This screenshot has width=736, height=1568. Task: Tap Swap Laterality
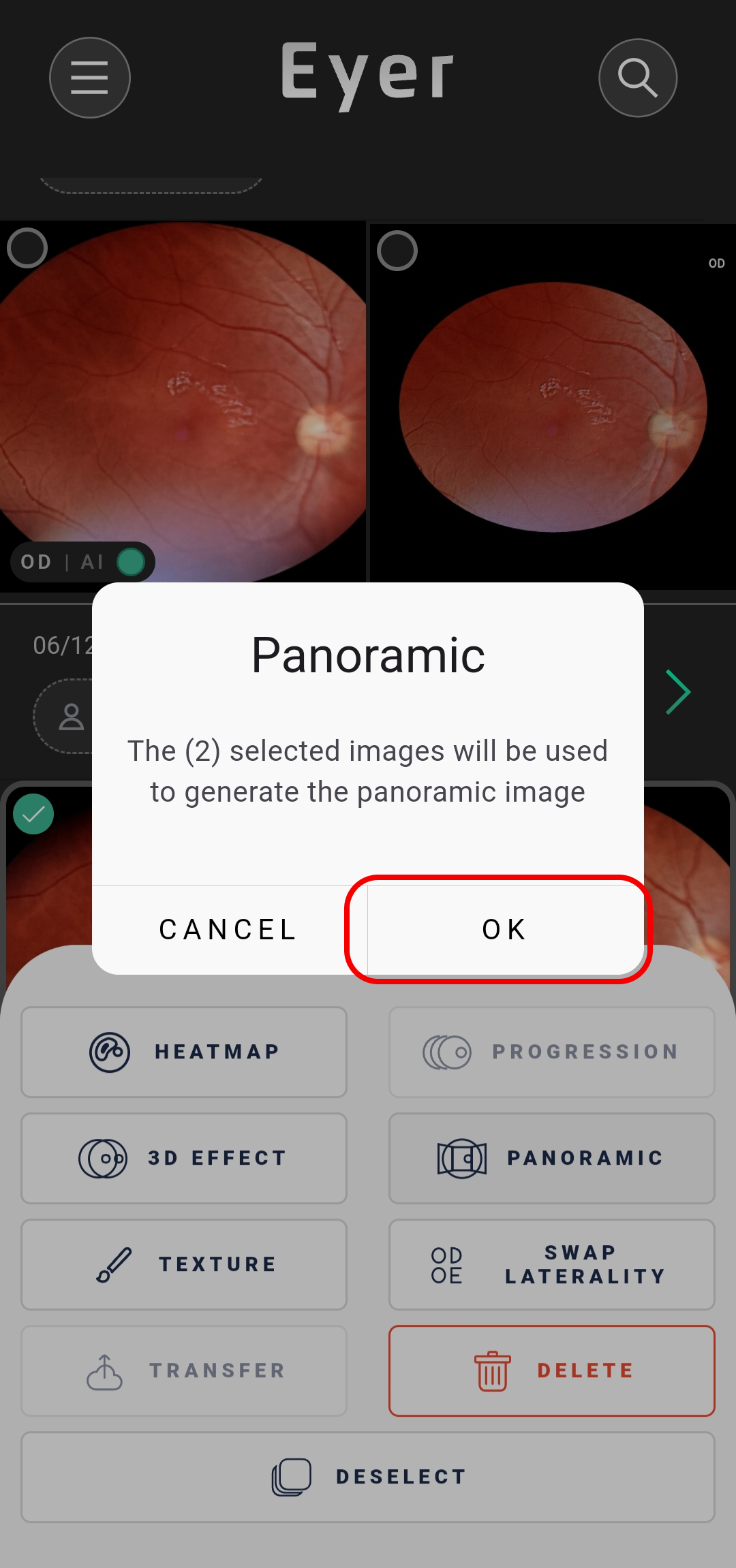click(552, 1264)
